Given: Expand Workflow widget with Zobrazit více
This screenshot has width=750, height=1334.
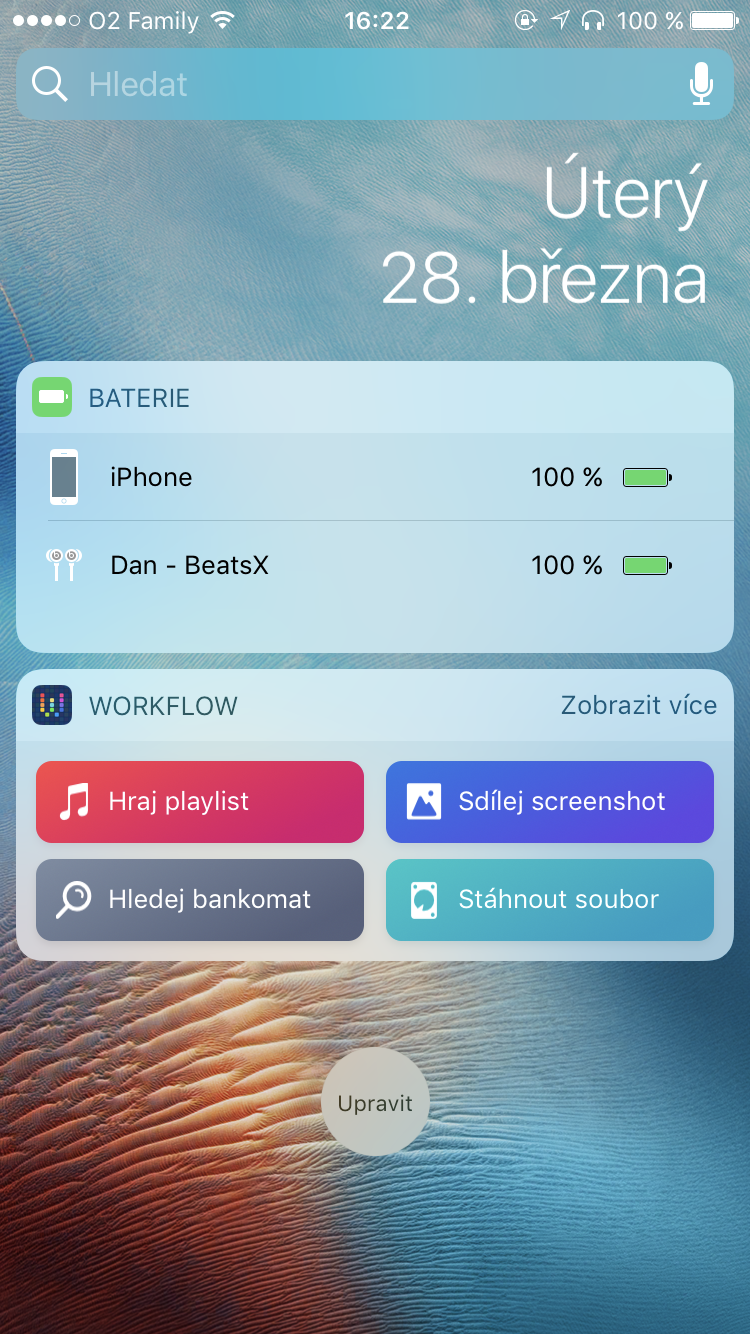Looking at the screenshot, I should pyautogui.click(x=638, y=705).
